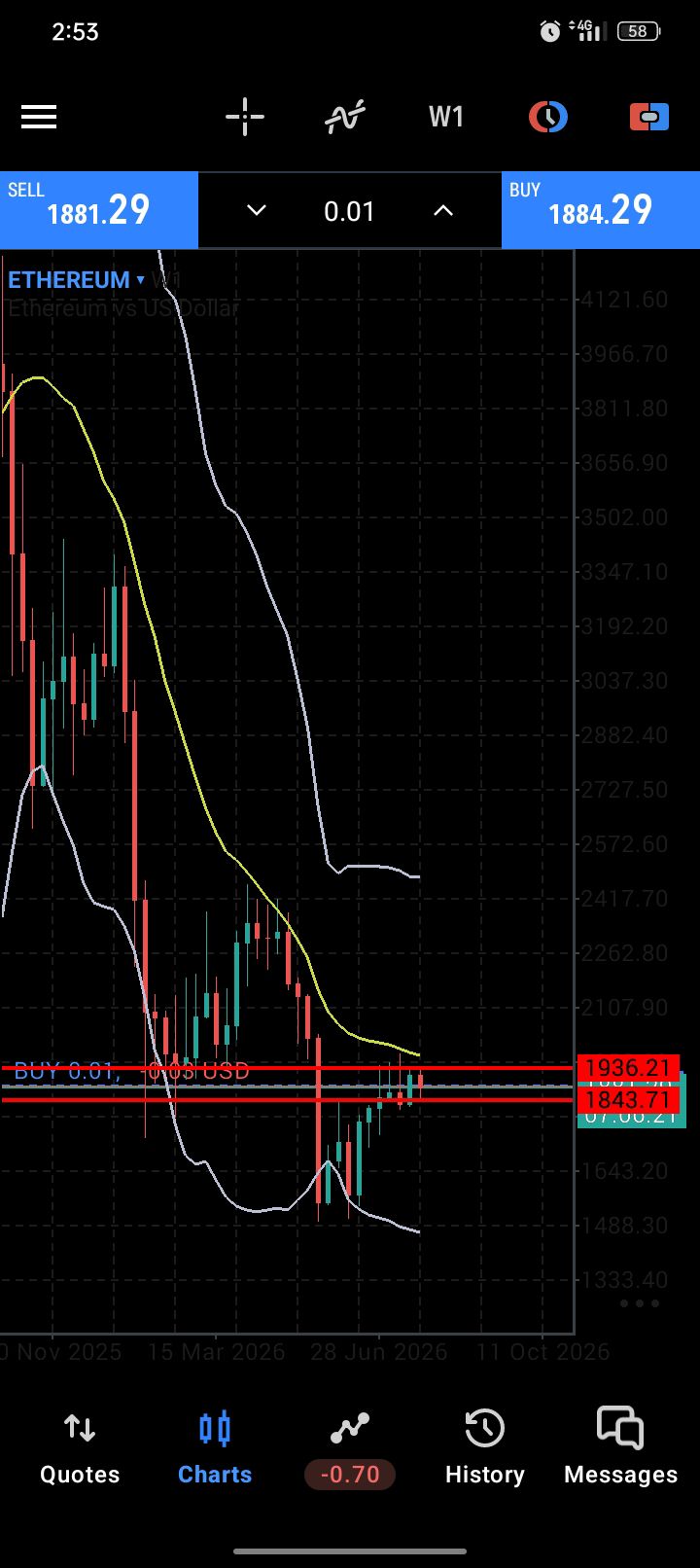
Task: Switch to the History tab
Action: [x=484, y=1449]
